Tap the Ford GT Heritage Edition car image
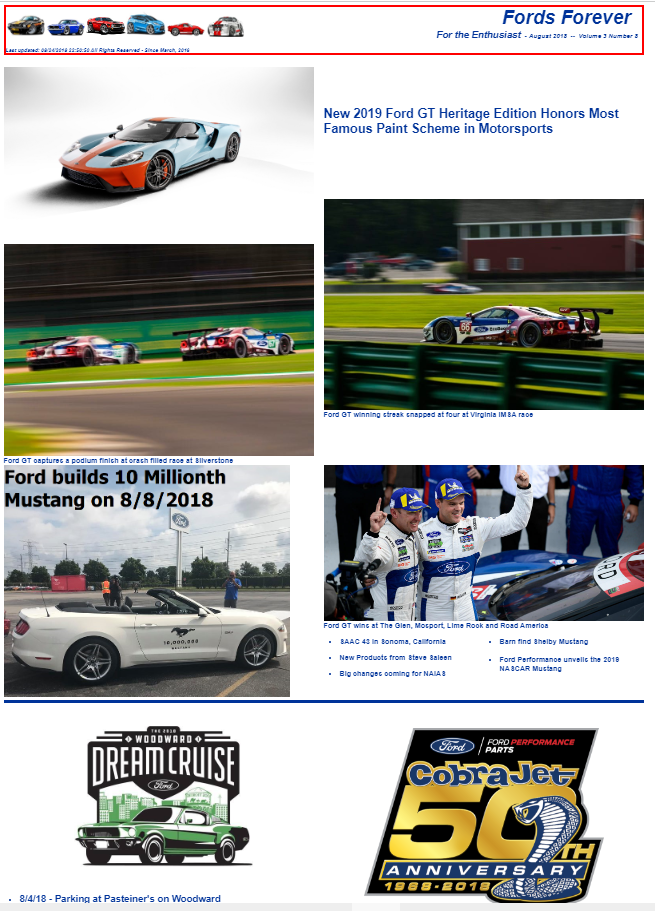This screenshot has height=911, width=655. coord(159,142)
